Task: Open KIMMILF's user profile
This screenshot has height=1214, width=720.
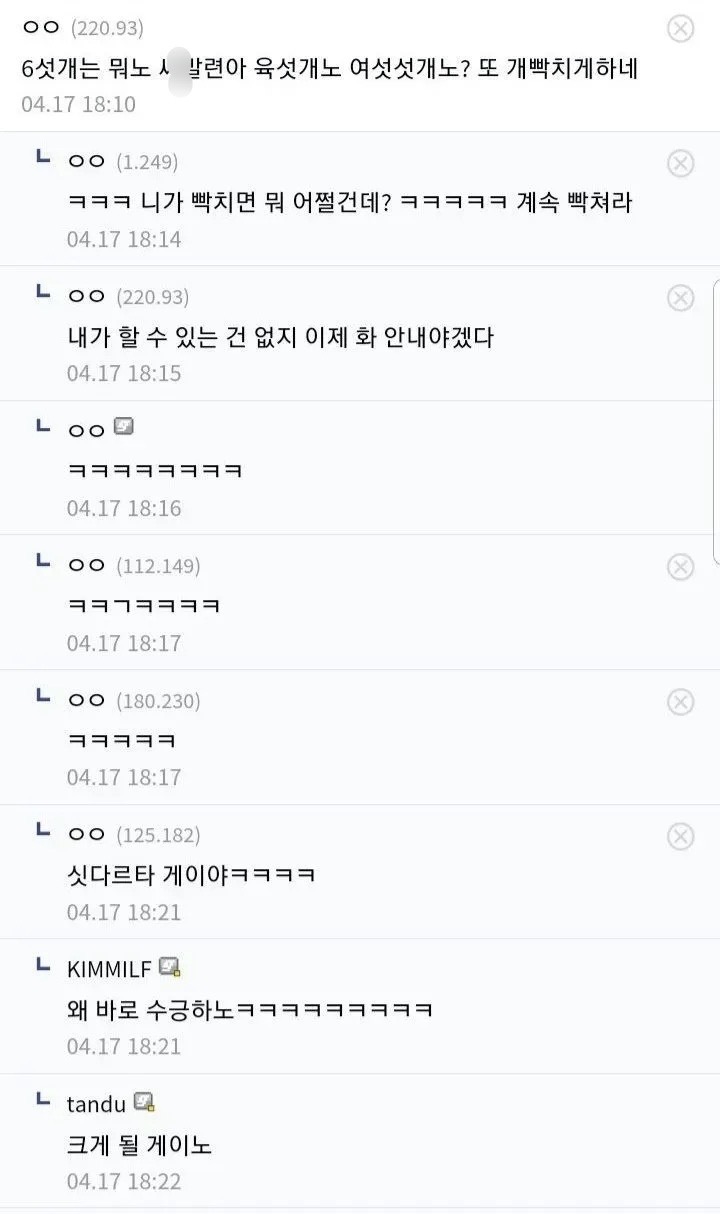Action: tap(109, 969)
